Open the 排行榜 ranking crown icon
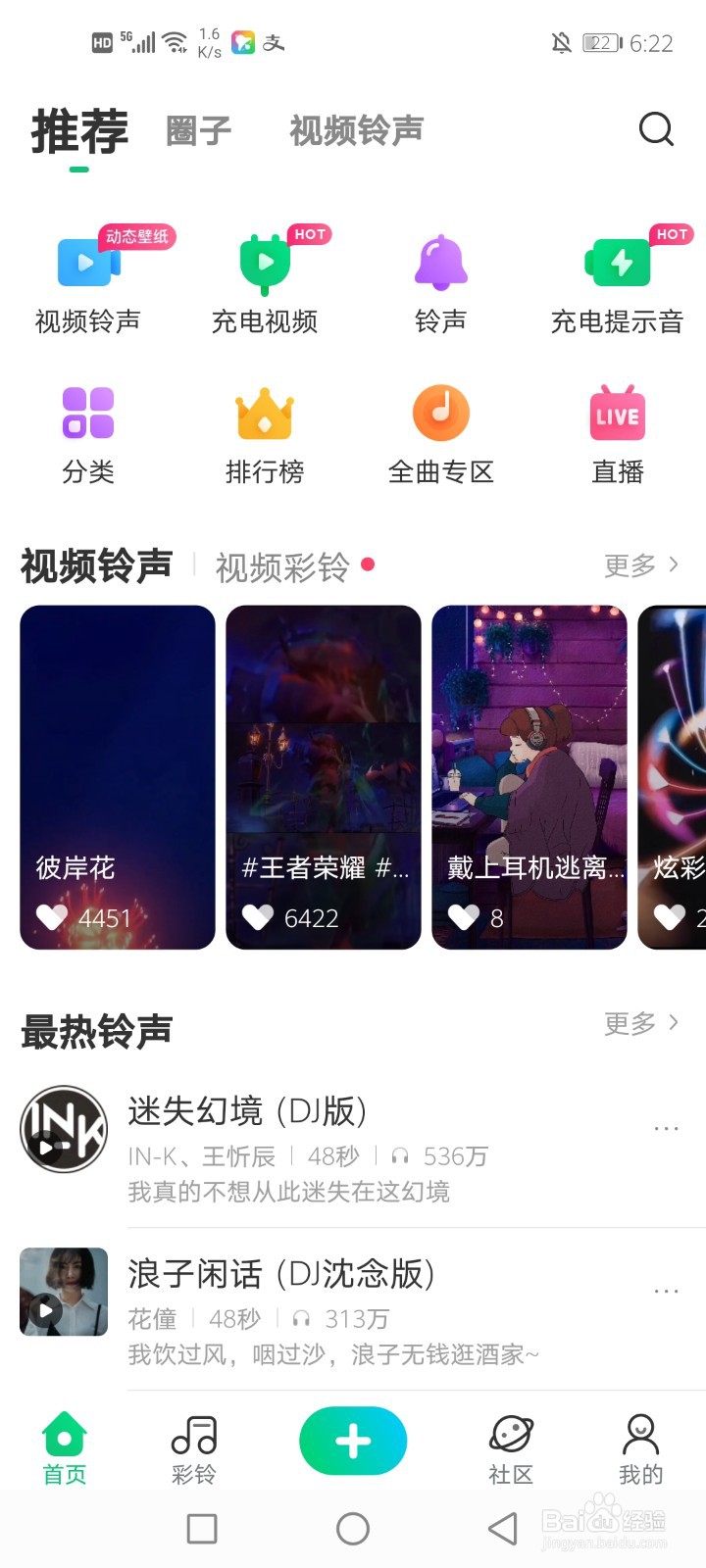Screen dimensions: 706x1568 265,431
